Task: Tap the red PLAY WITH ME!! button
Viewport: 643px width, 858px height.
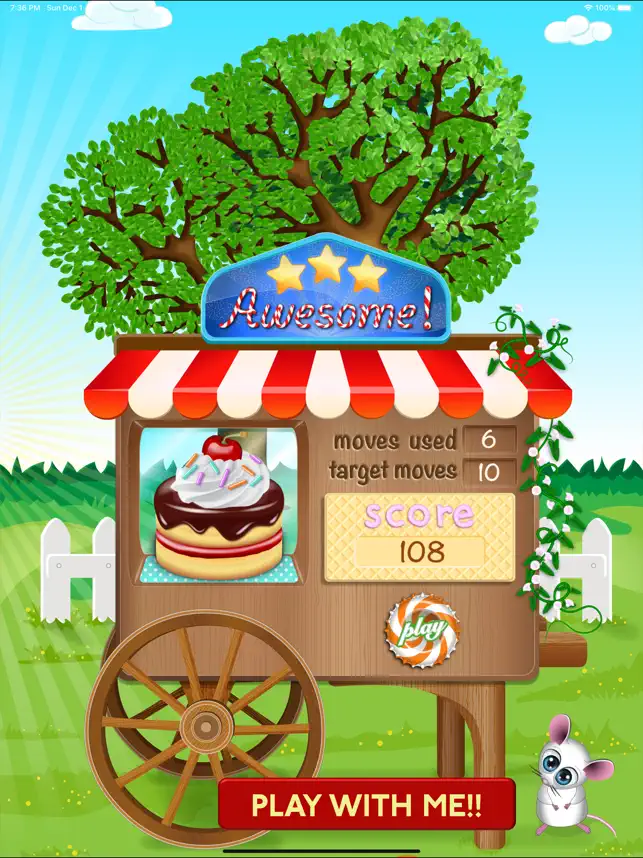Action: click(366, 804)
